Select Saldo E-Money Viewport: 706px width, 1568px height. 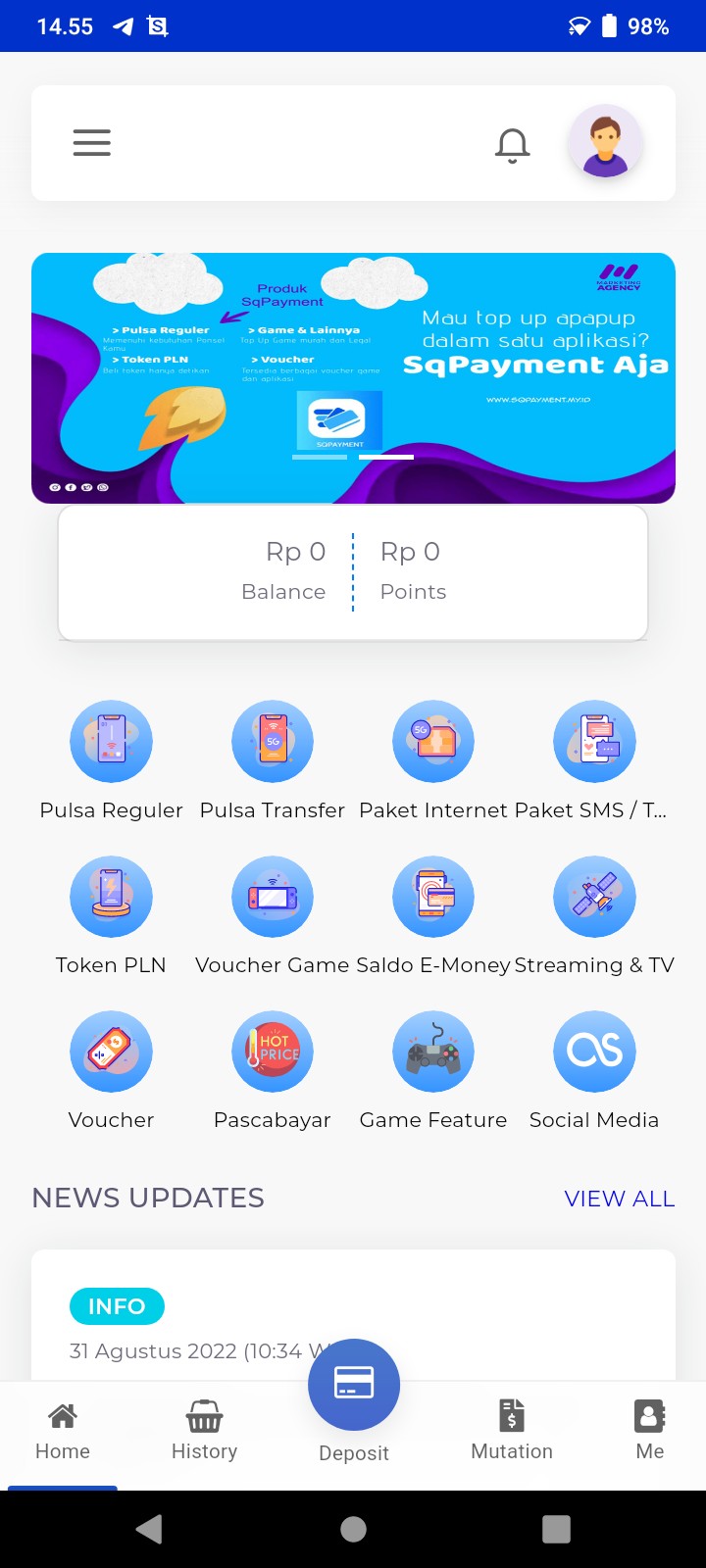pos(433,897)
